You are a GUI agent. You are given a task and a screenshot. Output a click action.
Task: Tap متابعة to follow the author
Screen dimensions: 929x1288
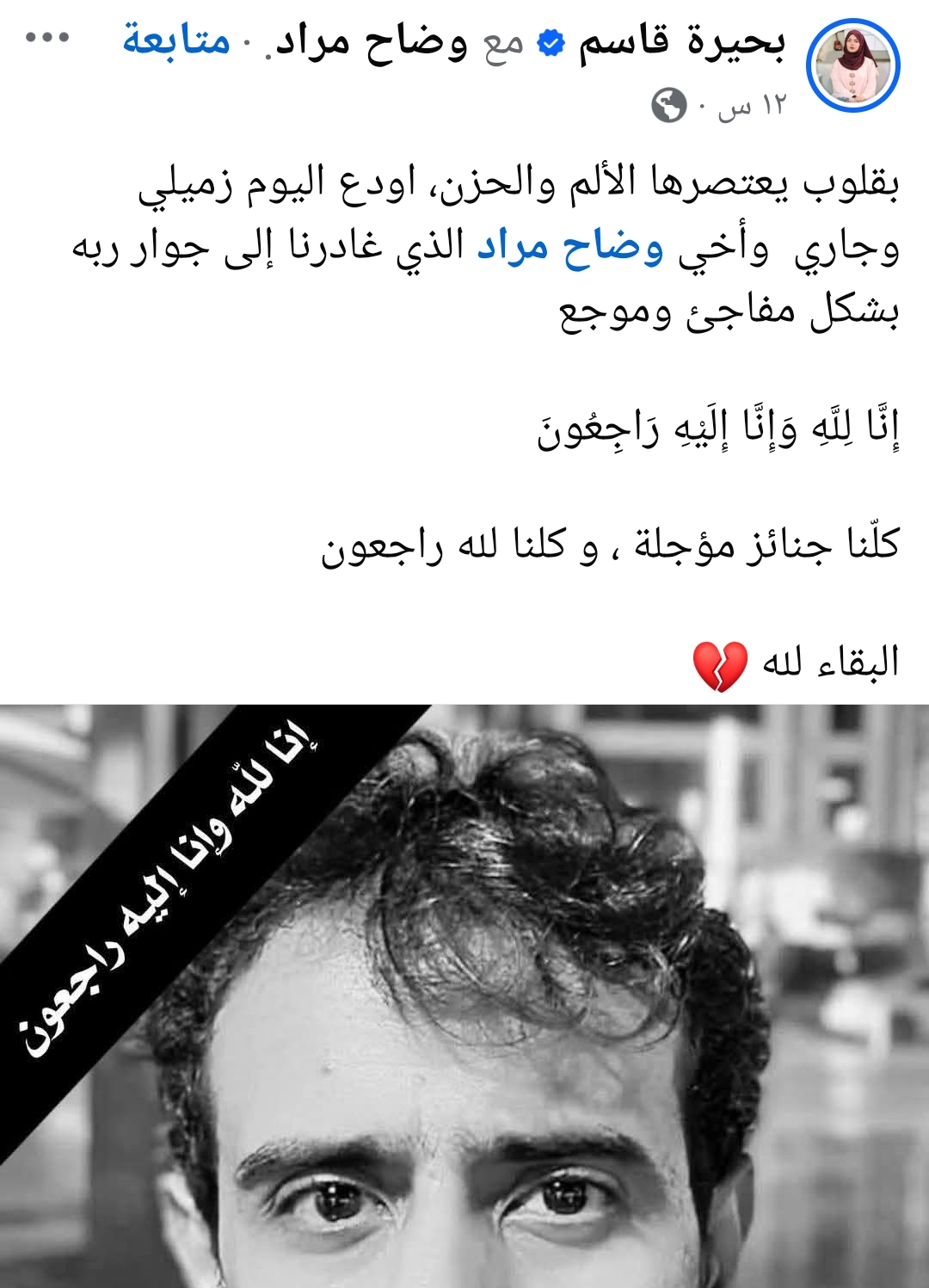point(176,41)
